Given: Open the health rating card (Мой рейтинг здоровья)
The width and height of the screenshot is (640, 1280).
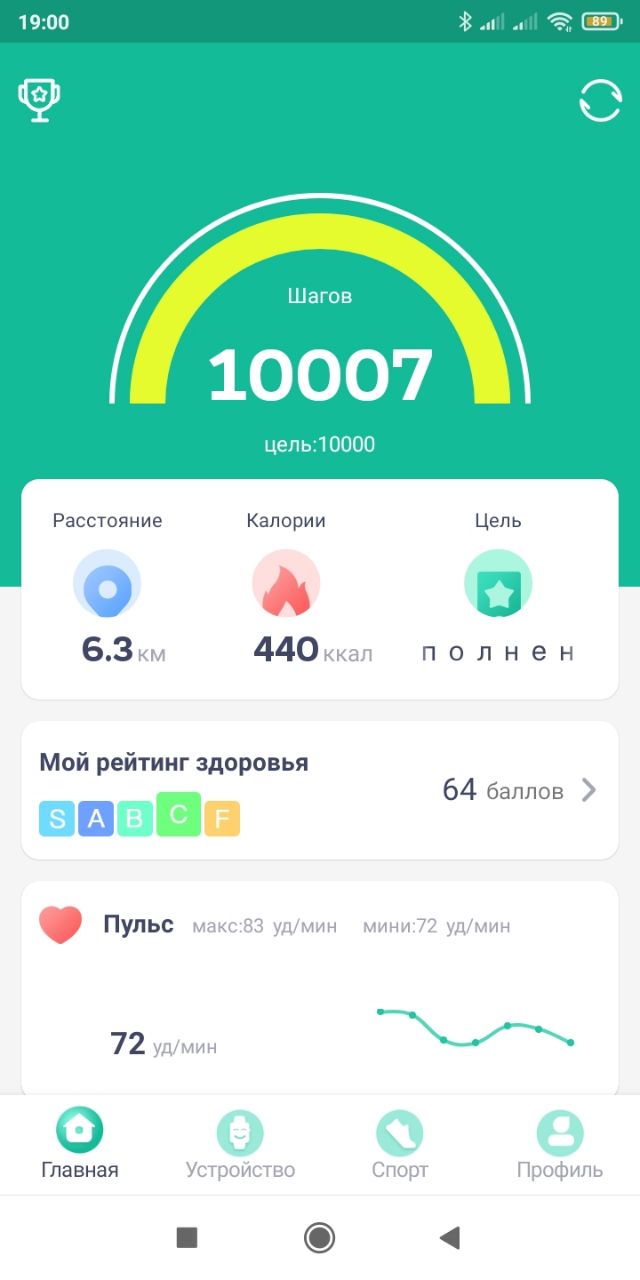Looking at the screenshot, I should (x=320, y=790).
